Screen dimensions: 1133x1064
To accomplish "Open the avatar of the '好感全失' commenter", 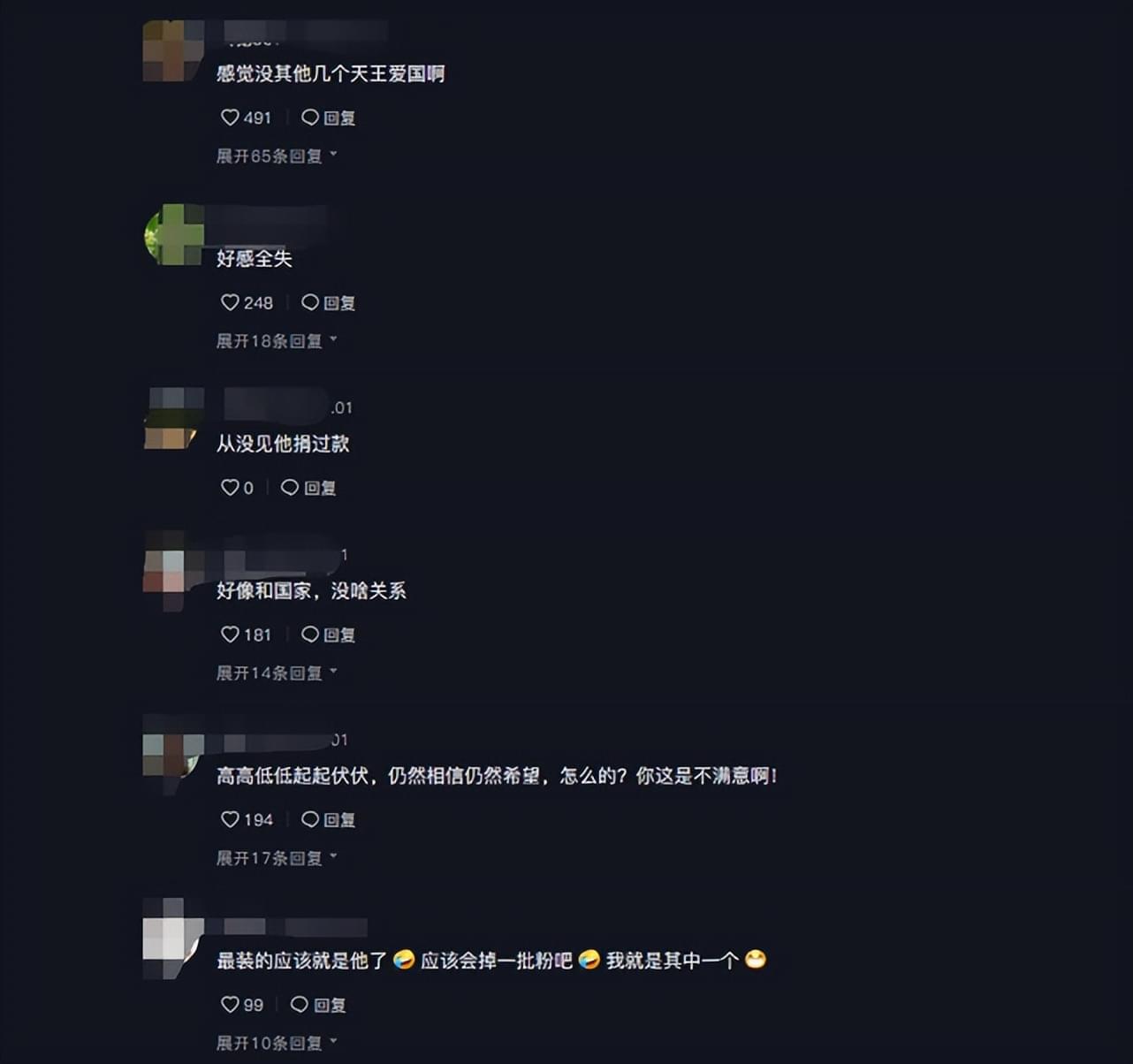I will click(x=174, y=234).
